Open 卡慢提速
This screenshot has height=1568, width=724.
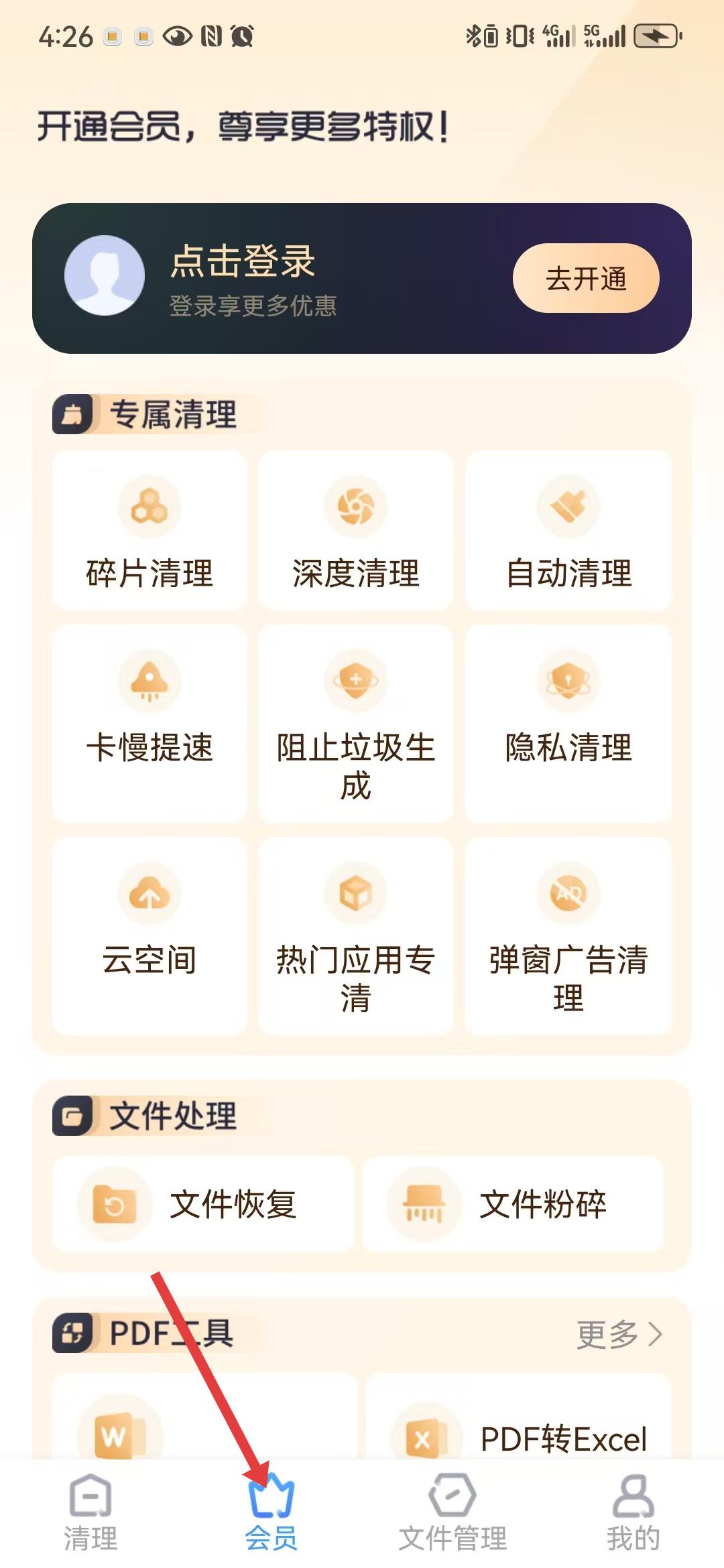pos(149,723)
